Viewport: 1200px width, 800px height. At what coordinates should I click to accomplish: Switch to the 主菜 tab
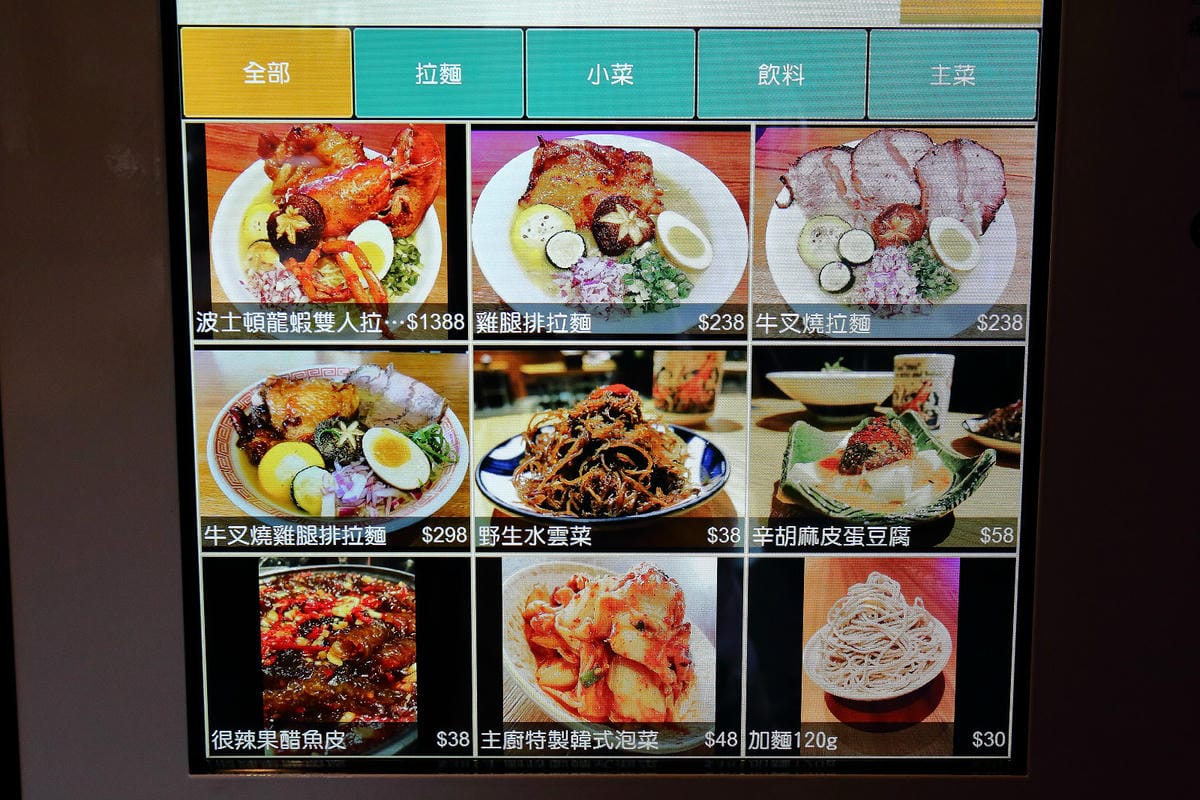(952, 73)
